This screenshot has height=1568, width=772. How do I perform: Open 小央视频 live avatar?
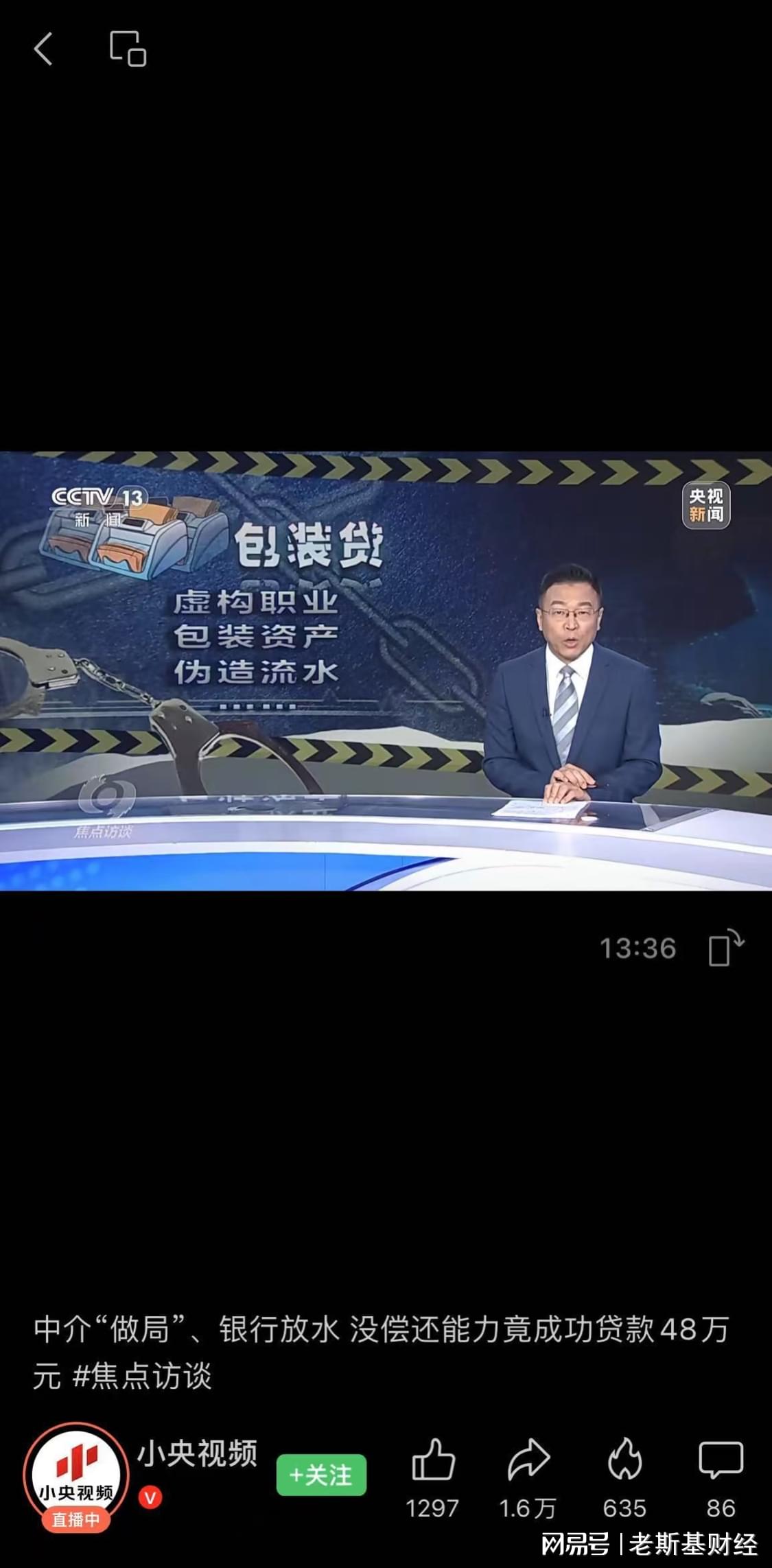pyautogui.click(x=75, y=1475)
